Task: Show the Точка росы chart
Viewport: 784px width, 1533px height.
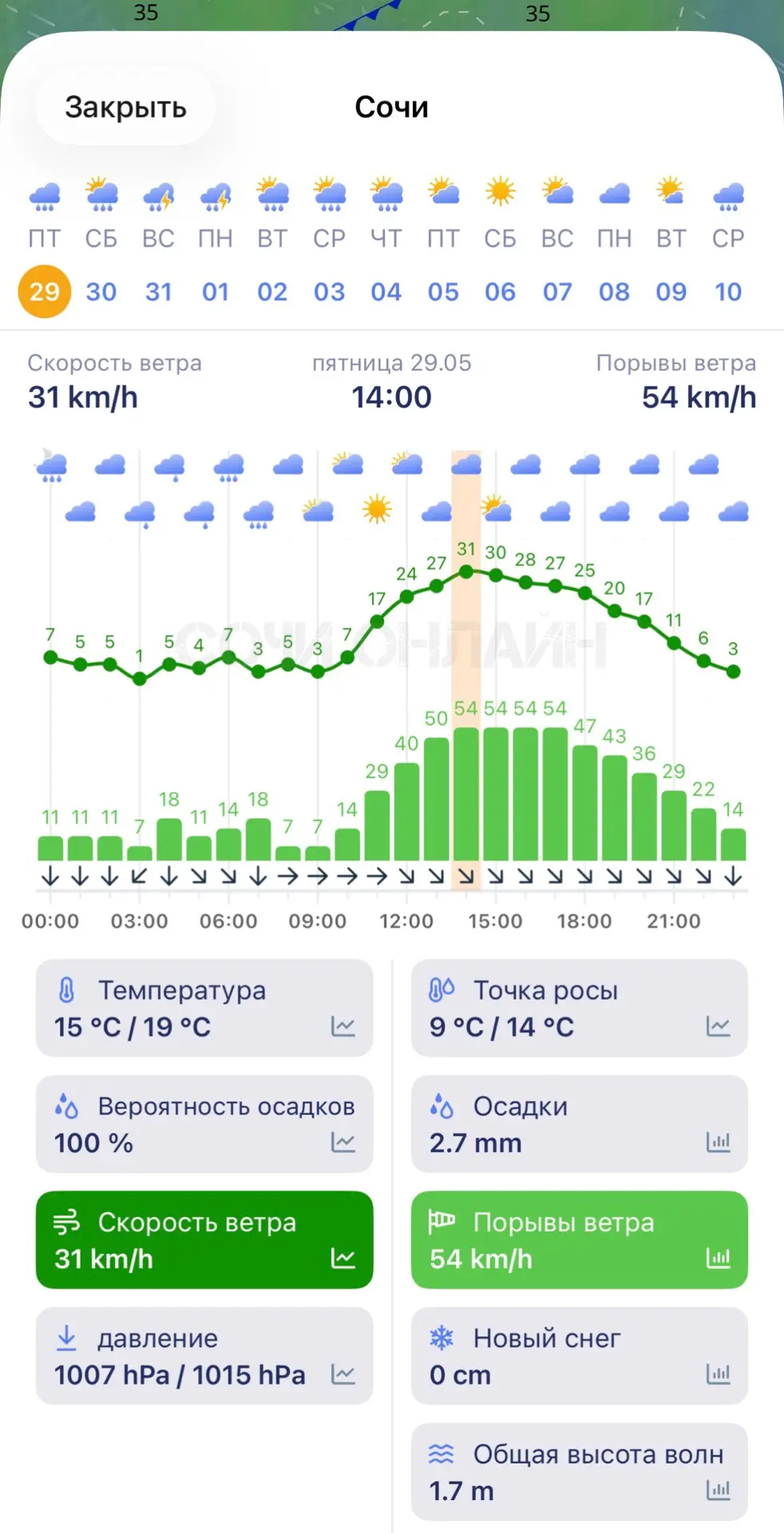Action: point(580,1008)
